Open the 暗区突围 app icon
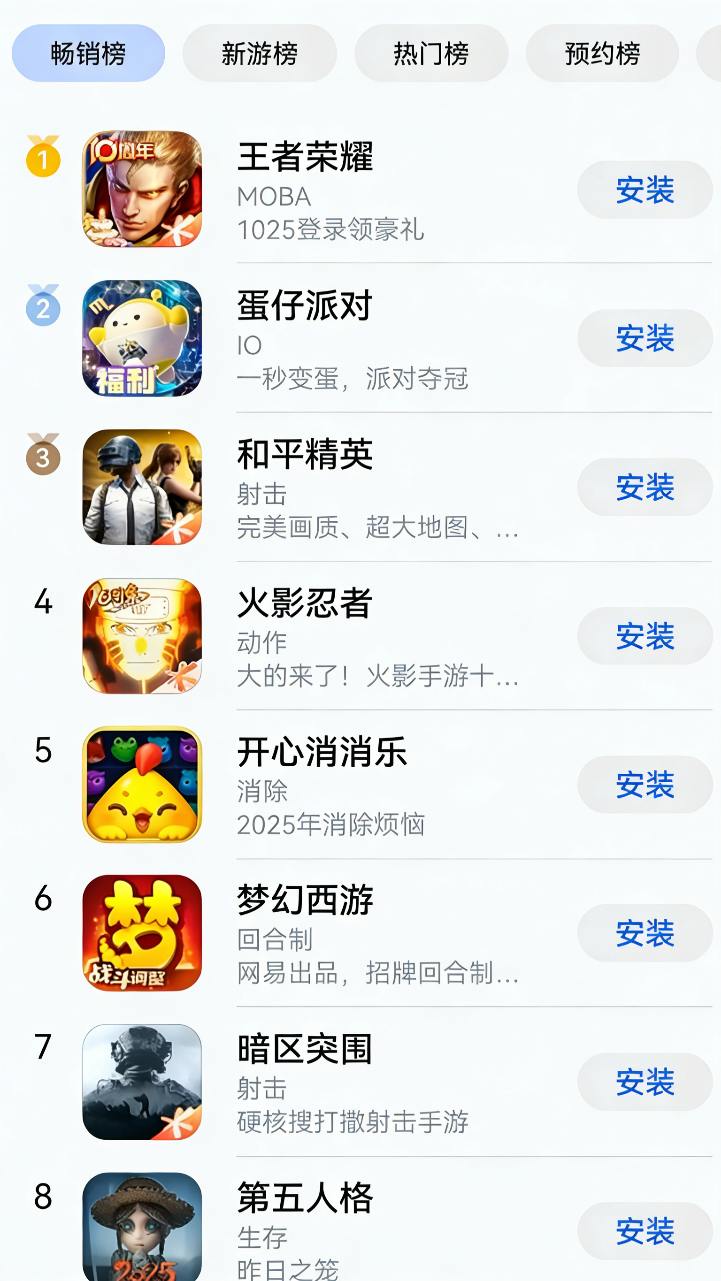721x1281 pixels. (142, 1082)
